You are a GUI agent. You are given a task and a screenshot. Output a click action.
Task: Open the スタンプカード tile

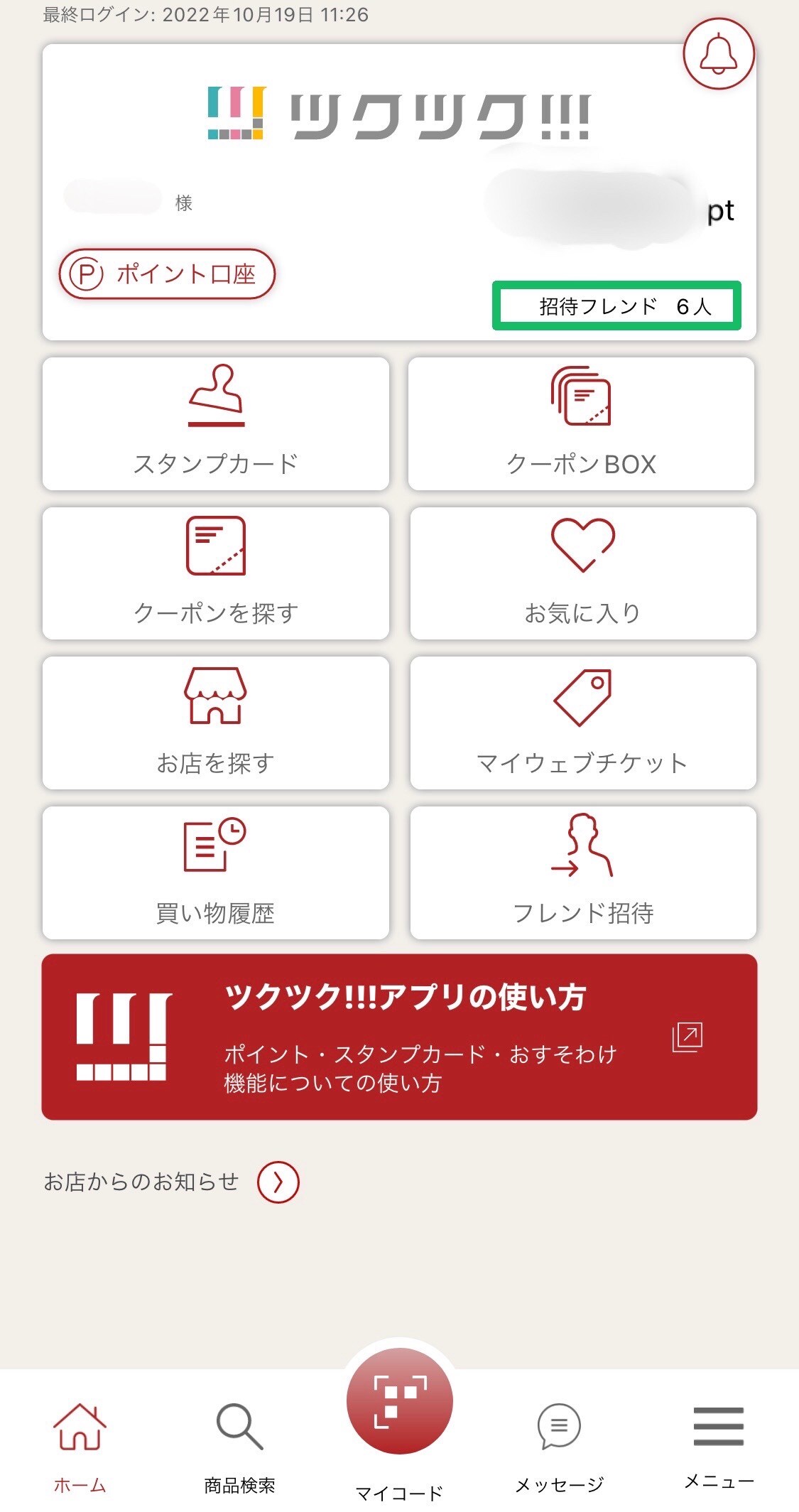click(x=216, y=424)
